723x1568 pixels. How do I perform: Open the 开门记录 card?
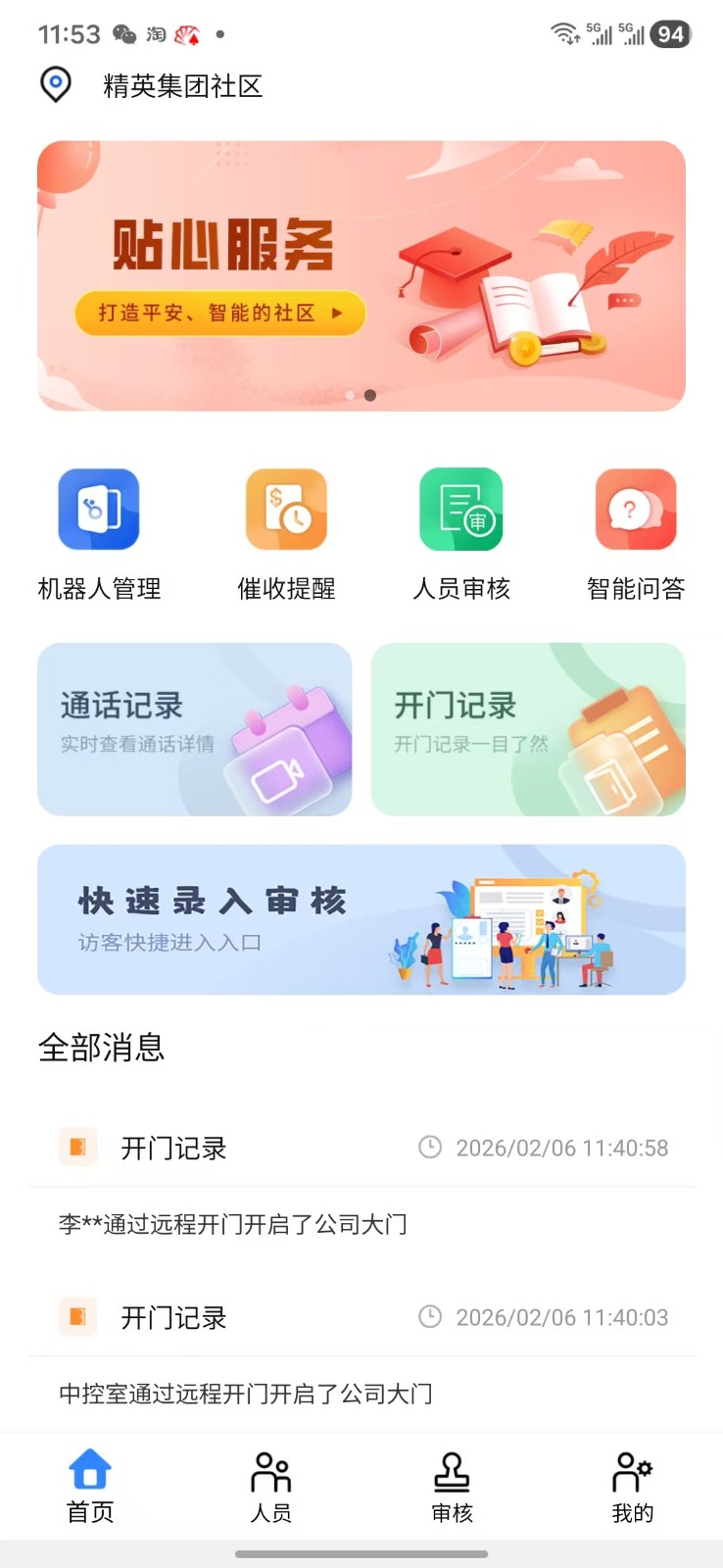point(527,729)
